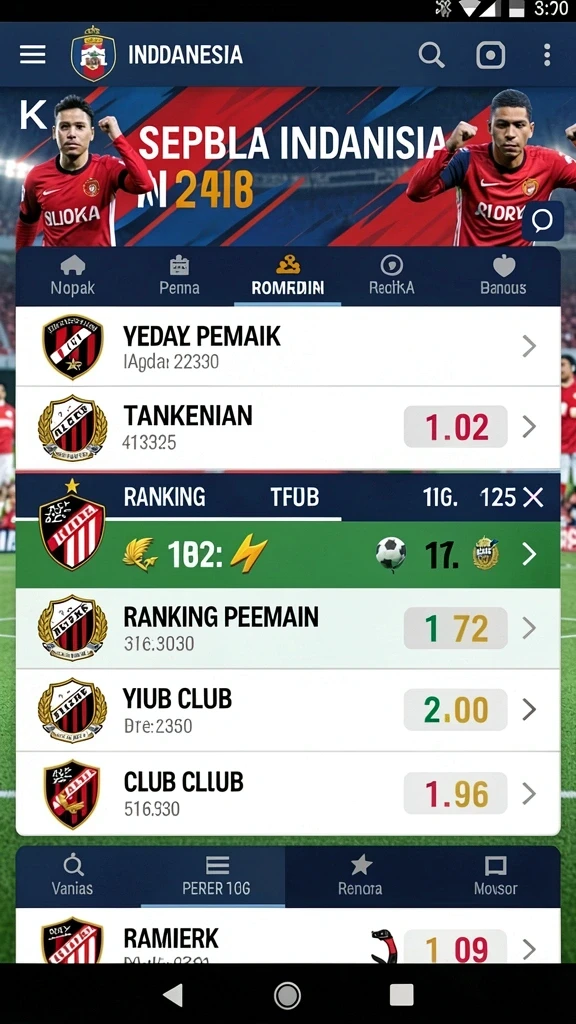Open the overflow menu
The height and width of the screenshot is (1024, 576).
click(x=547, y=56)
